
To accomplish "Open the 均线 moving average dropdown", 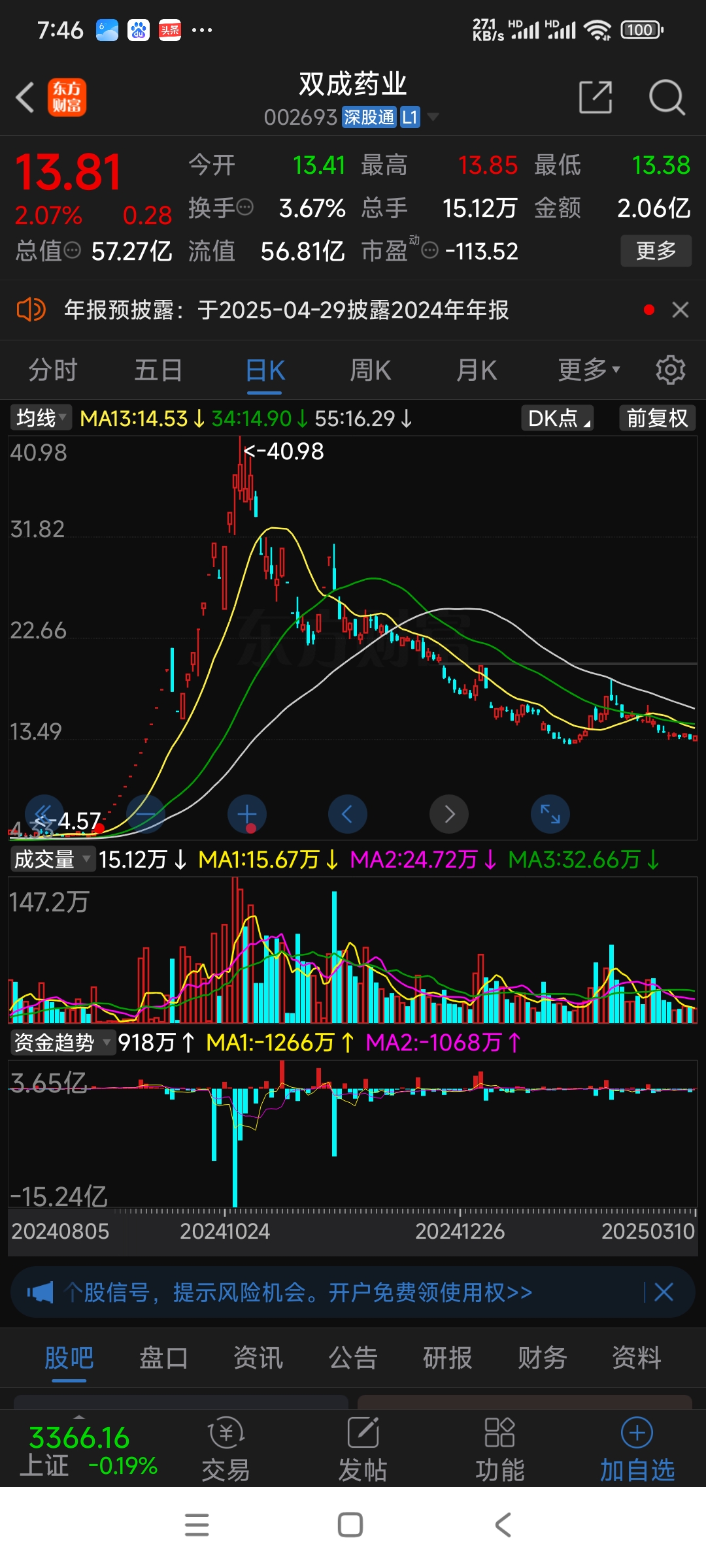I will pyautogui.click(x=39, y=418).
